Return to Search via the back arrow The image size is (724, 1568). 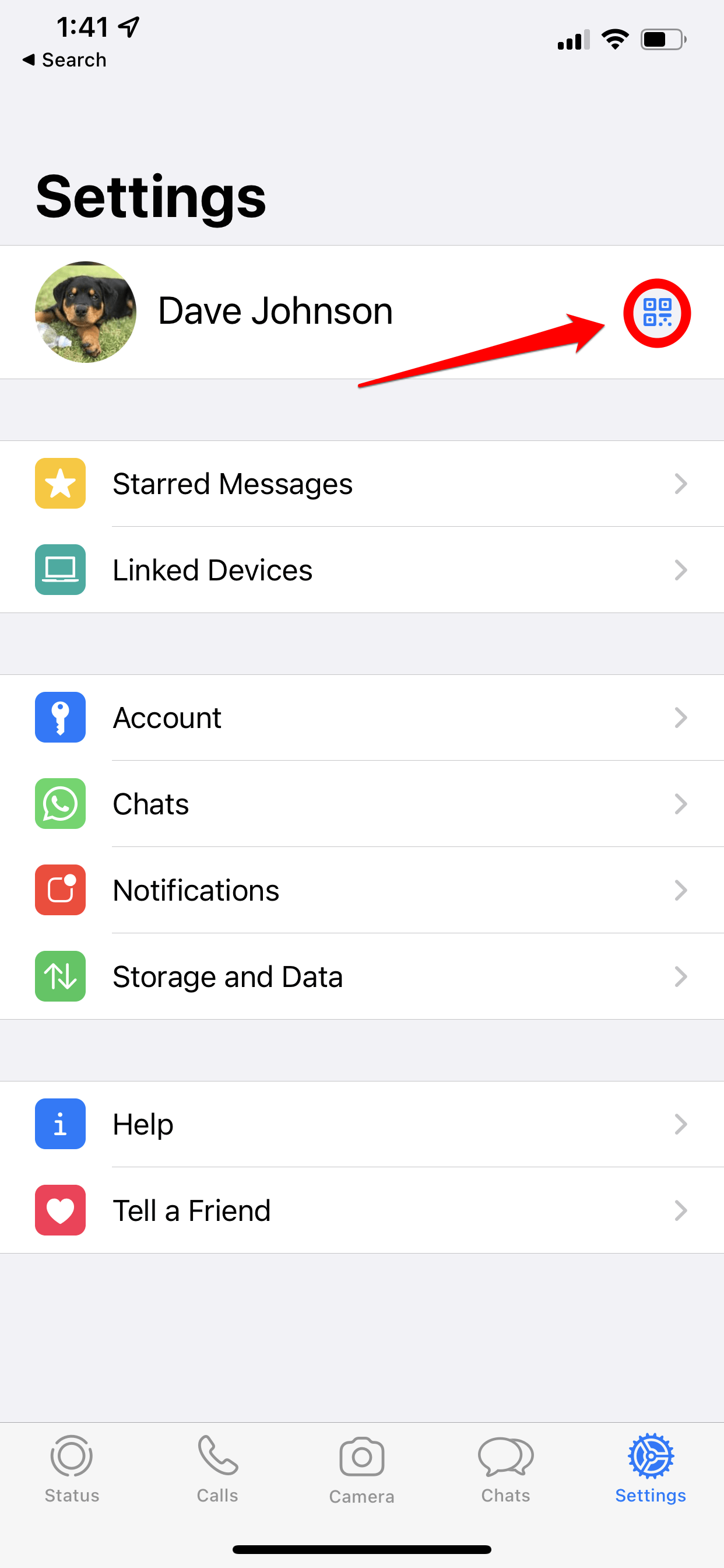(65, 60)
